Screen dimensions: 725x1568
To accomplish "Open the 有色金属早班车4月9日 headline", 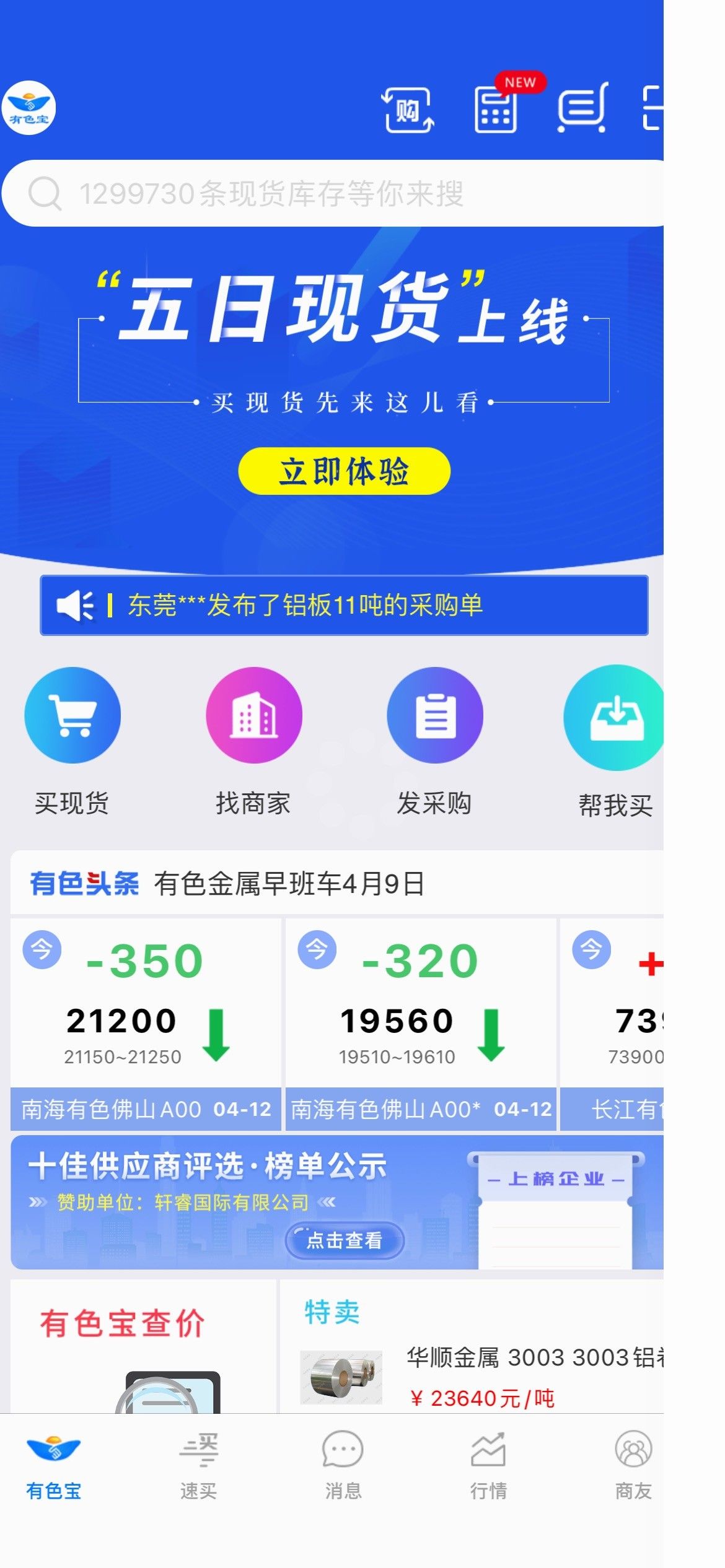I will pyautogui.click(x=289, y=884).
